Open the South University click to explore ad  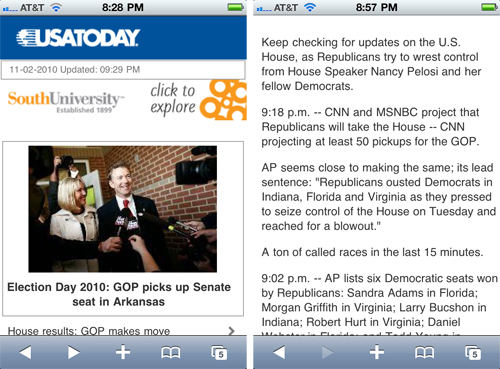123,100
